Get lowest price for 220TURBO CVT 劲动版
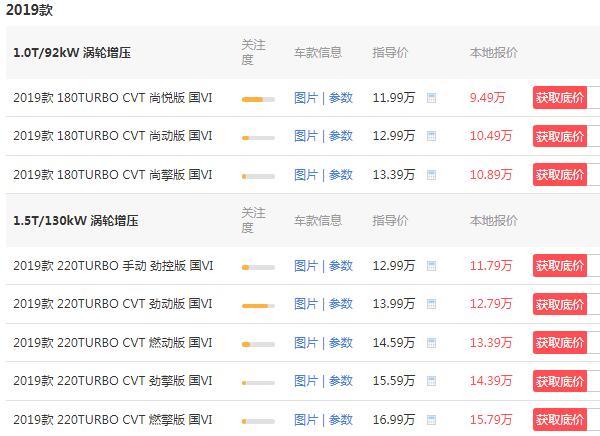The image size is (600, 436). click(559, 304)
